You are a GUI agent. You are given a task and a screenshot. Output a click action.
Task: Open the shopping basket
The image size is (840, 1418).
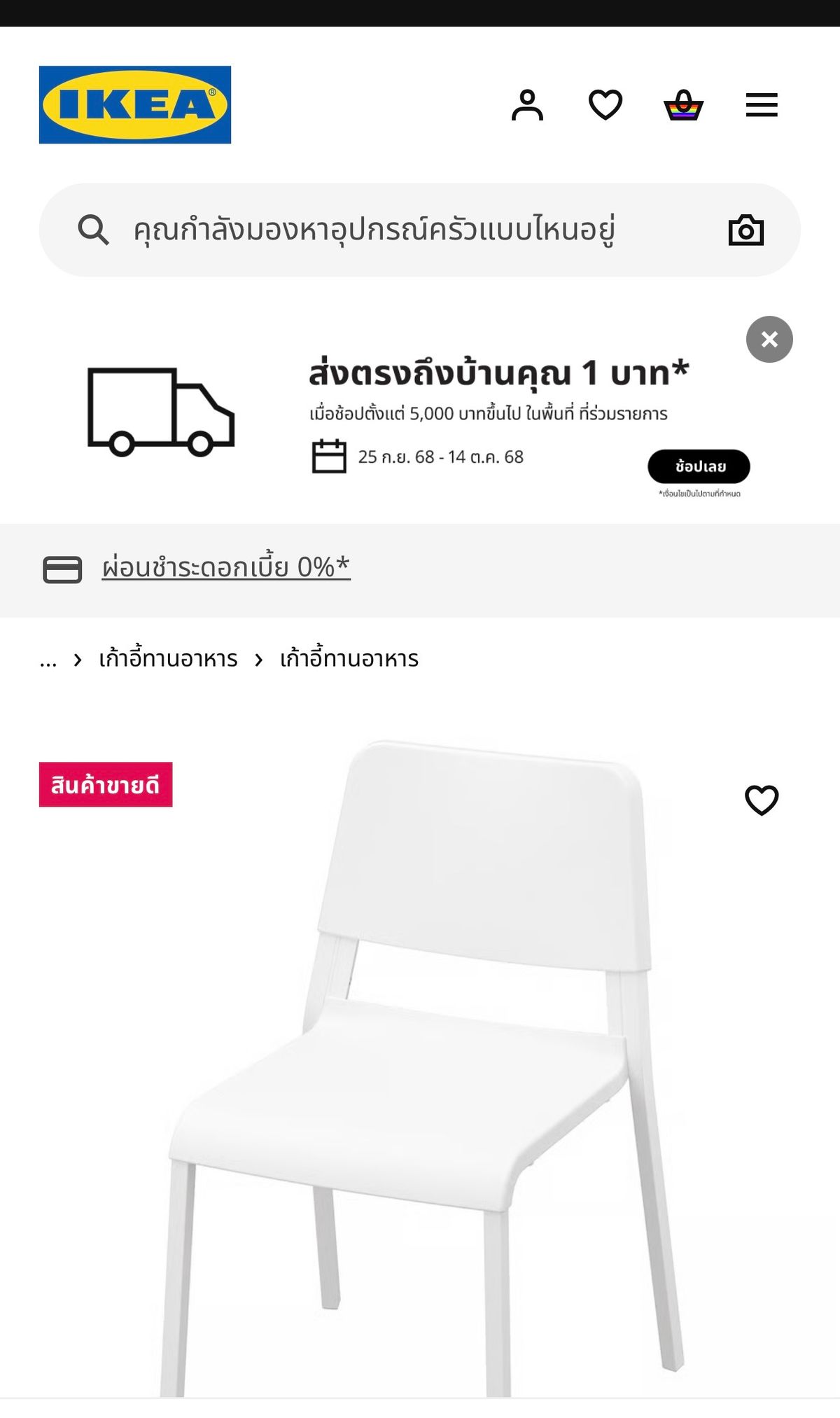click(683, 105)
